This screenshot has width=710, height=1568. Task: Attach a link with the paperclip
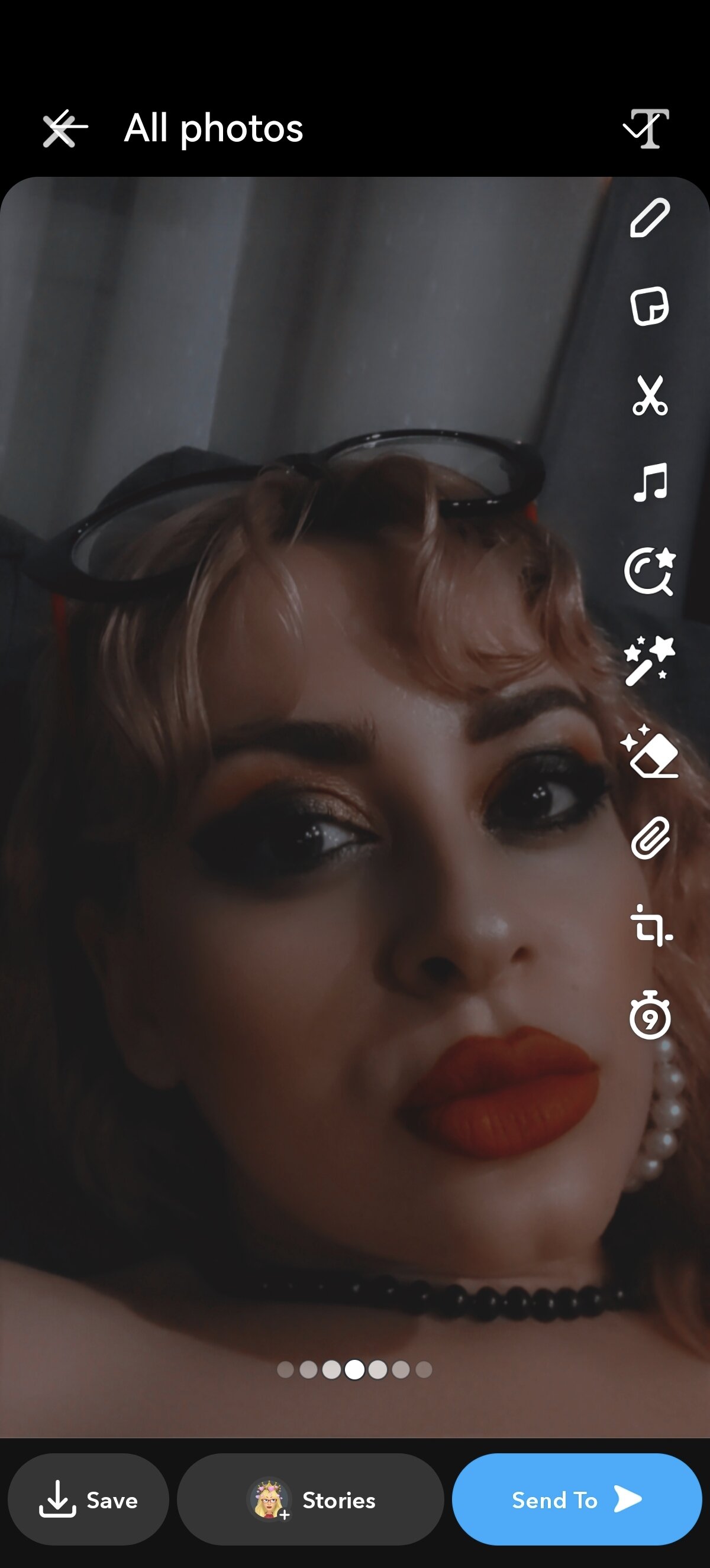(650, 838)
